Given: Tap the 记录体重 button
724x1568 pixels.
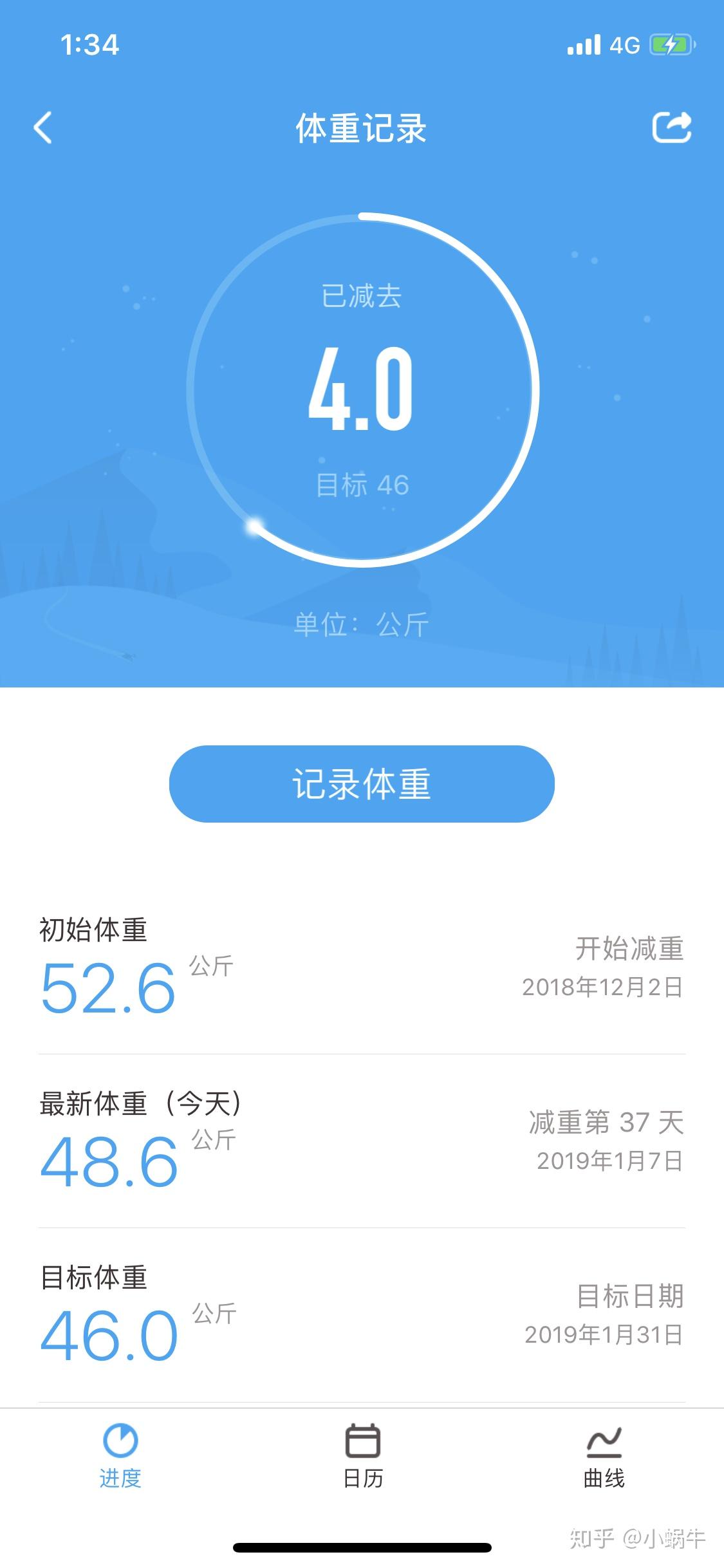Looking at the screenshot, I should pos(362,783).
